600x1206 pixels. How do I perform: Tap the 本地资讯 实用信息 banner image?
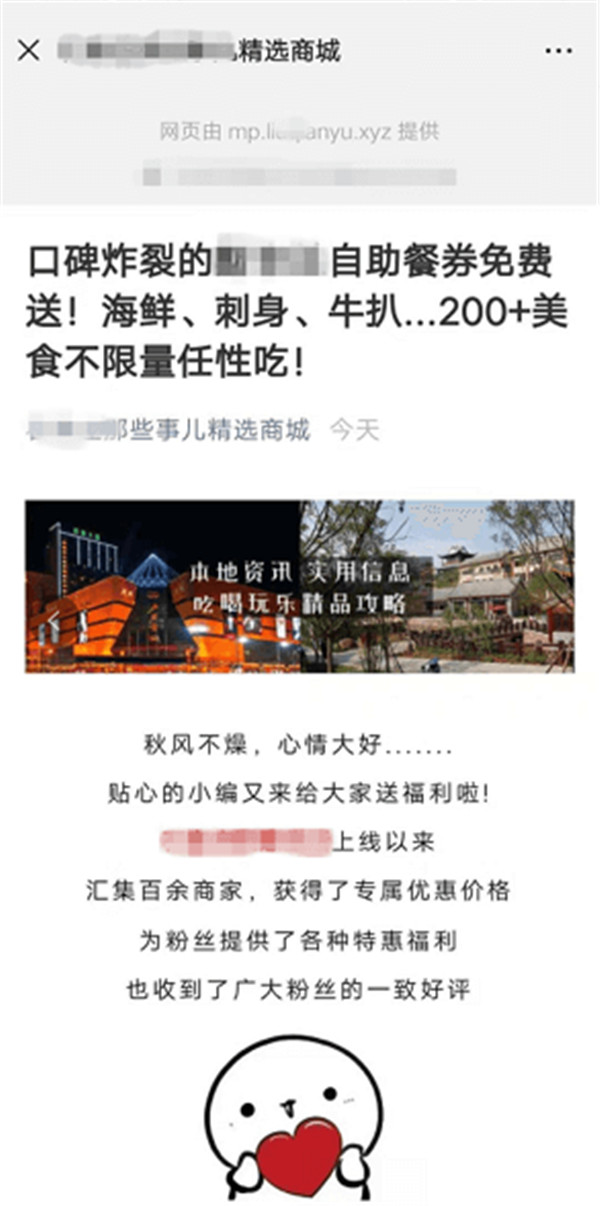(300, 586)
